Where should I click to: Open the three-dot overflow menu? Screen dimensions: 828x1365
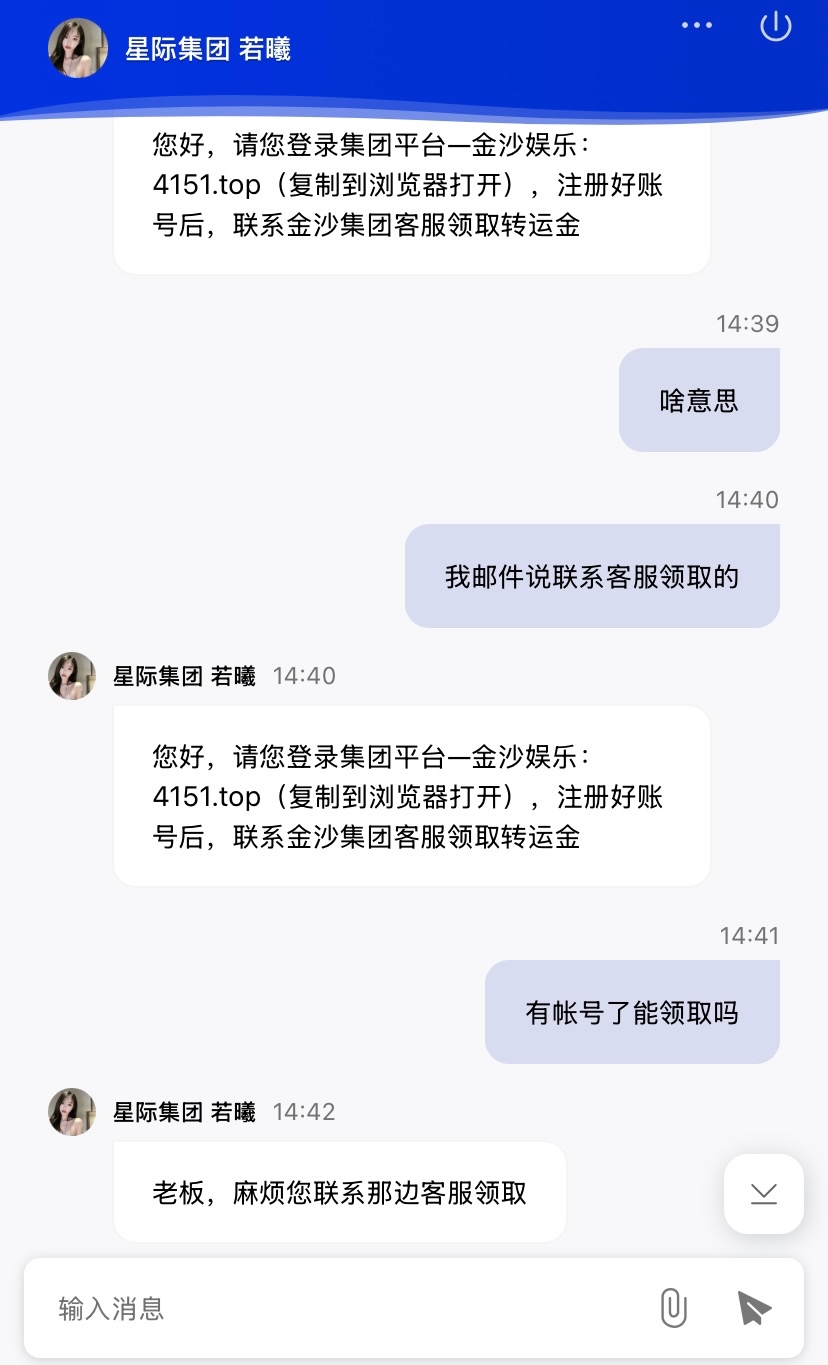697,26
